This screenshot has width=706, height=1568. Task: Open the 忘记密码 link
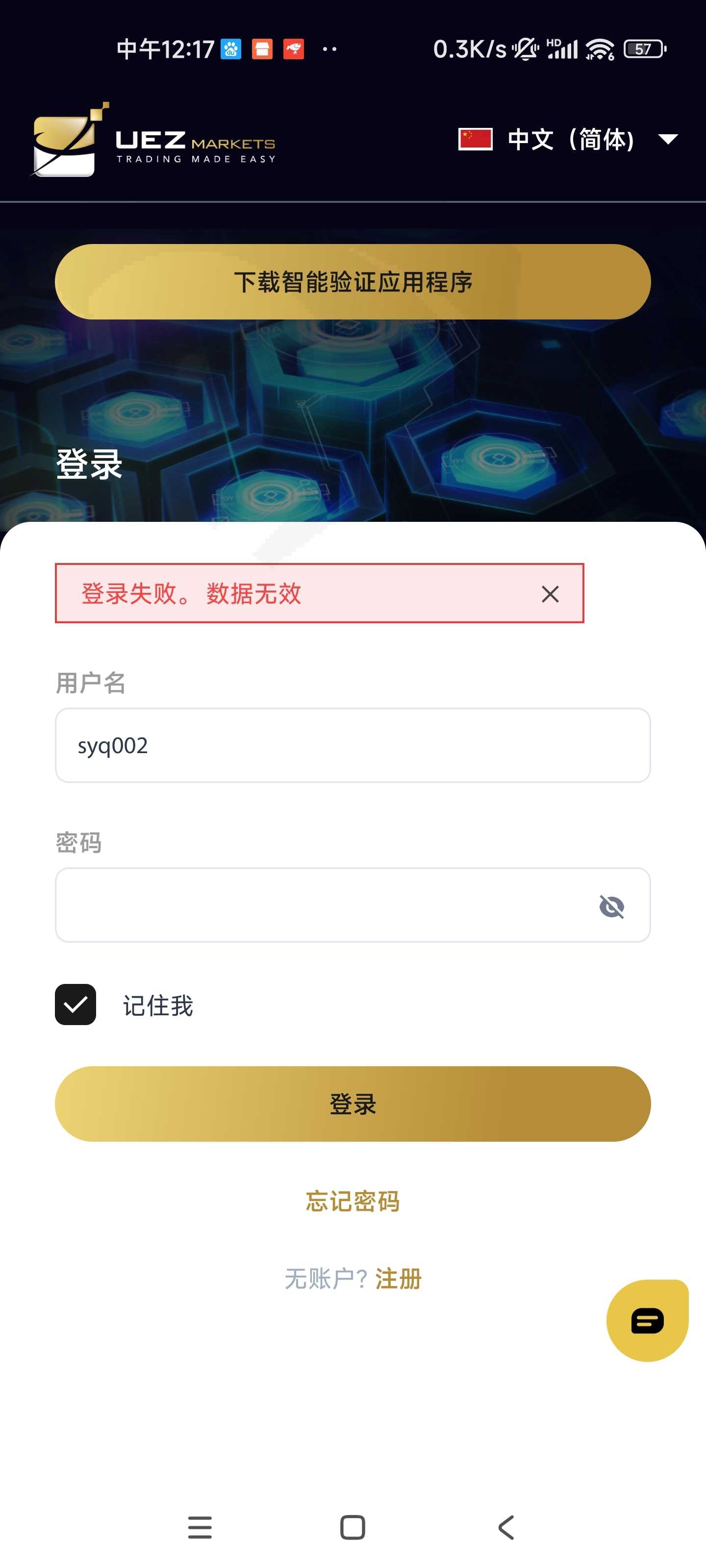point(353,1201)
